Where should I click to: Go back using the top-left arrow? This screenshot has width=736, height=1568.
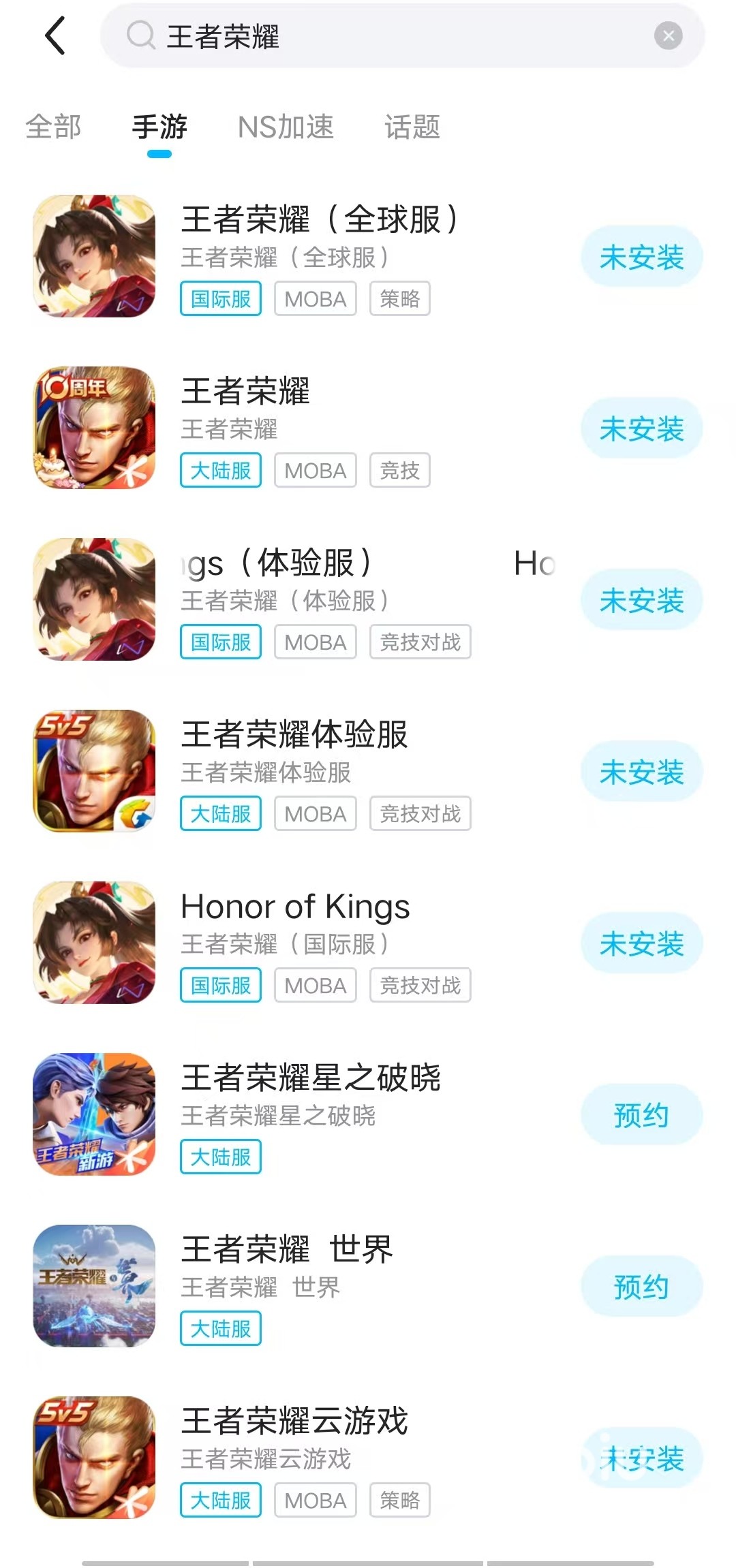coord(55,36)
